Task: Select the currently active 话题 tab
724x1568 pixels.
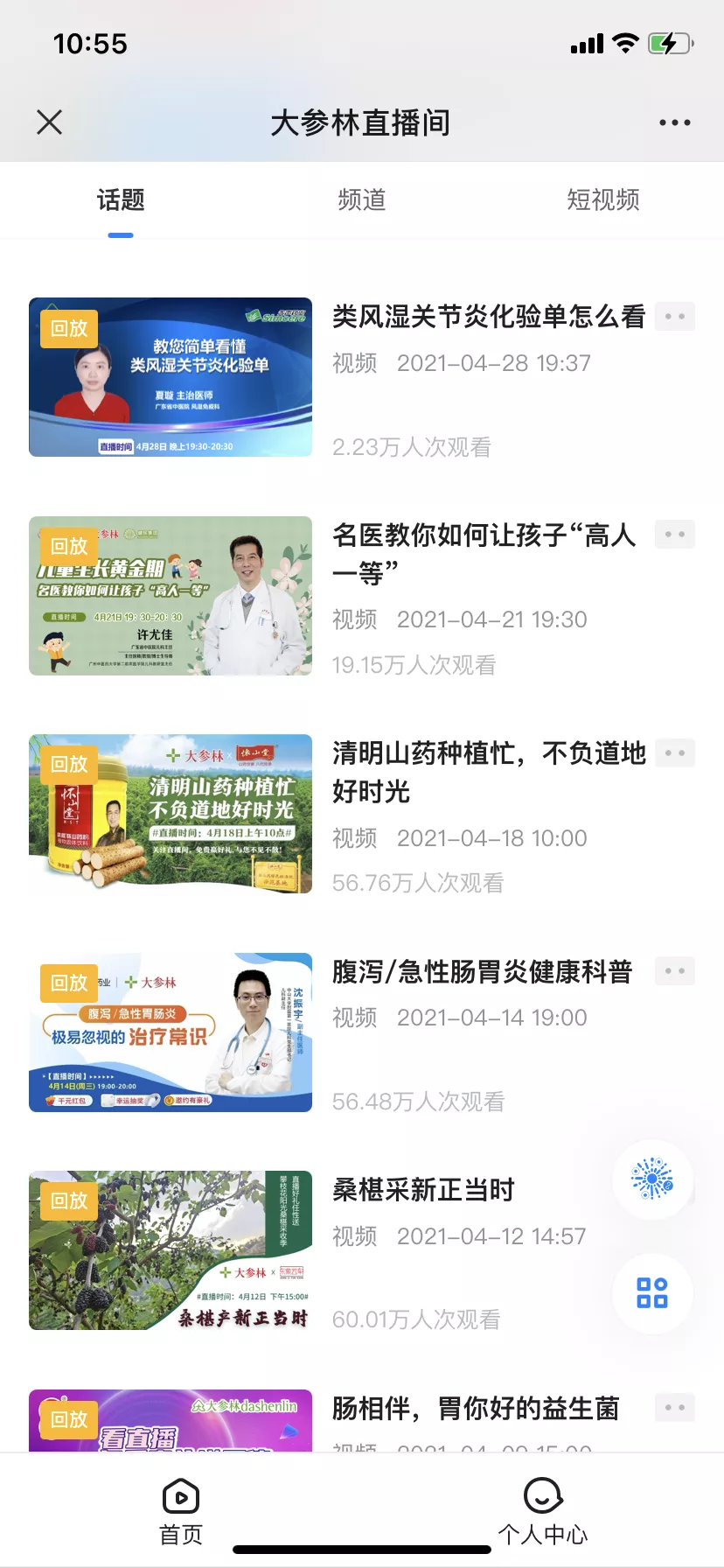Action: point(120,199)
